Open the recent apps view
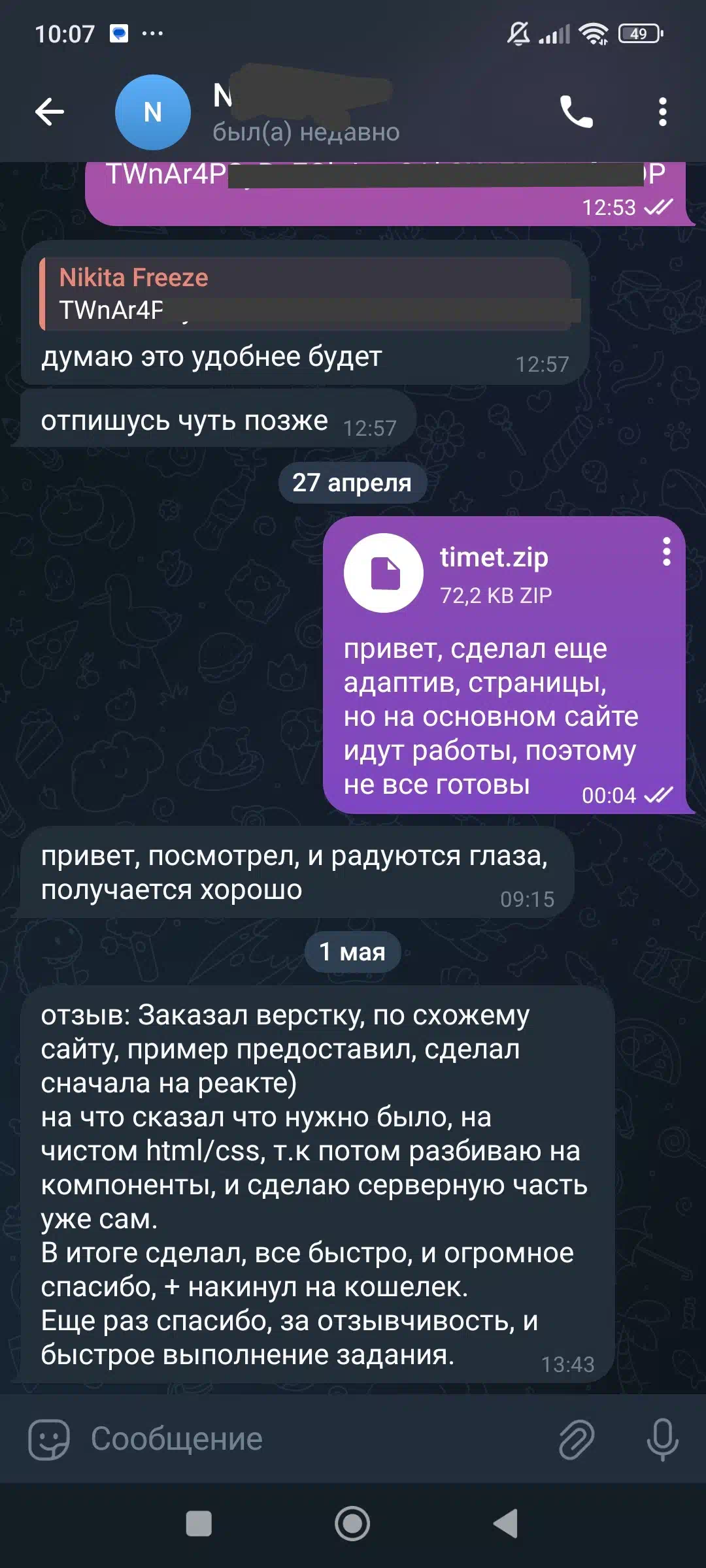Image resolution: width=706 pixels, height=1568 pixels. pyautogui.click(x=199, y=1524)
